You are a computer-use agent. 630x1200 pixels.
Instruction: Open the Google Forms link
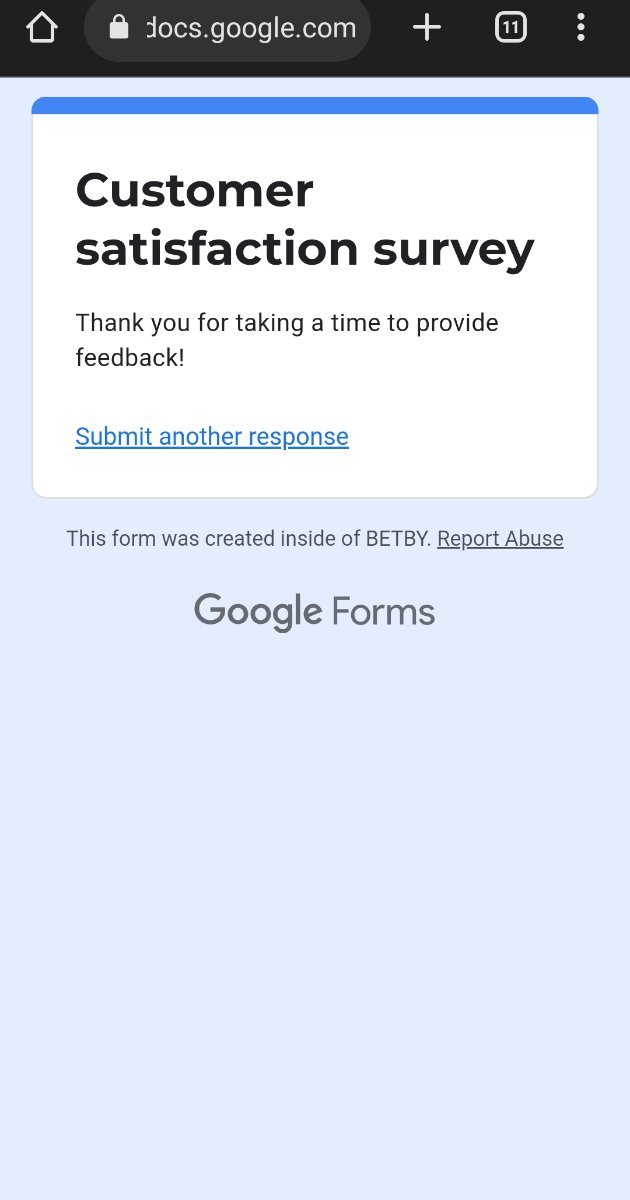coord(314,612)
